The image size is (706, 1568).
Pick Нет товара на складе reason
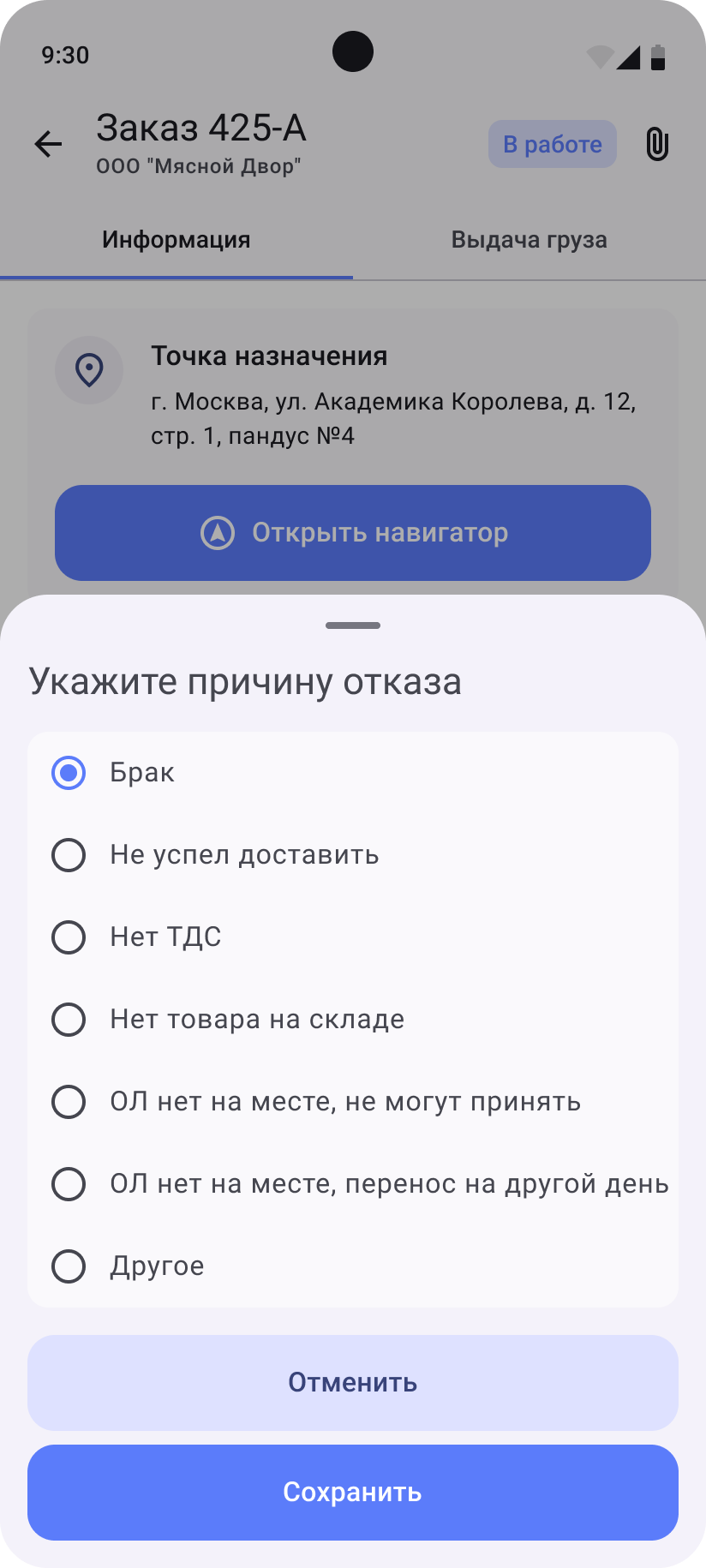tap(69, 1020)
